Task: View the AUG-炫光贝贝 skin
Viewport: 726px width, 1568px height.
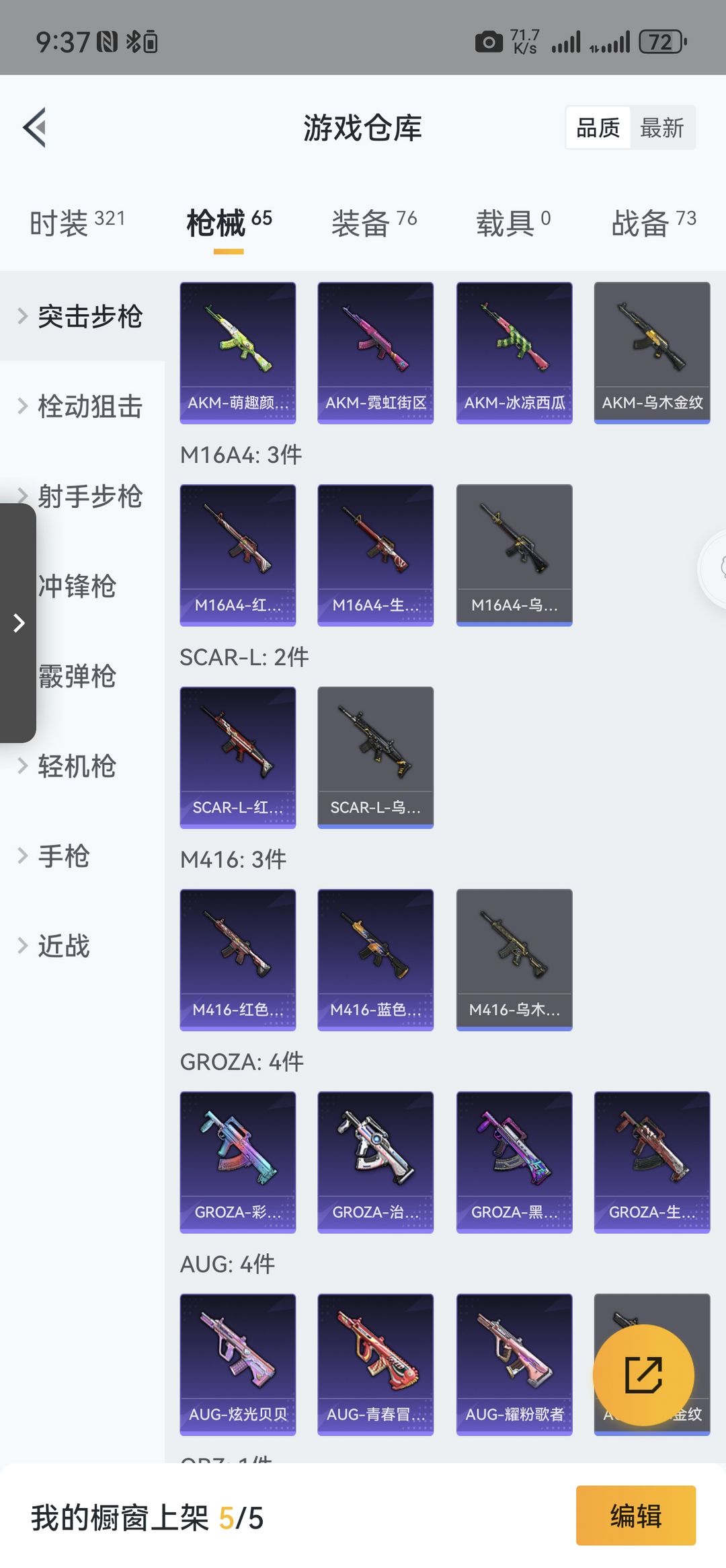Action: click(x=237, y=1364)
